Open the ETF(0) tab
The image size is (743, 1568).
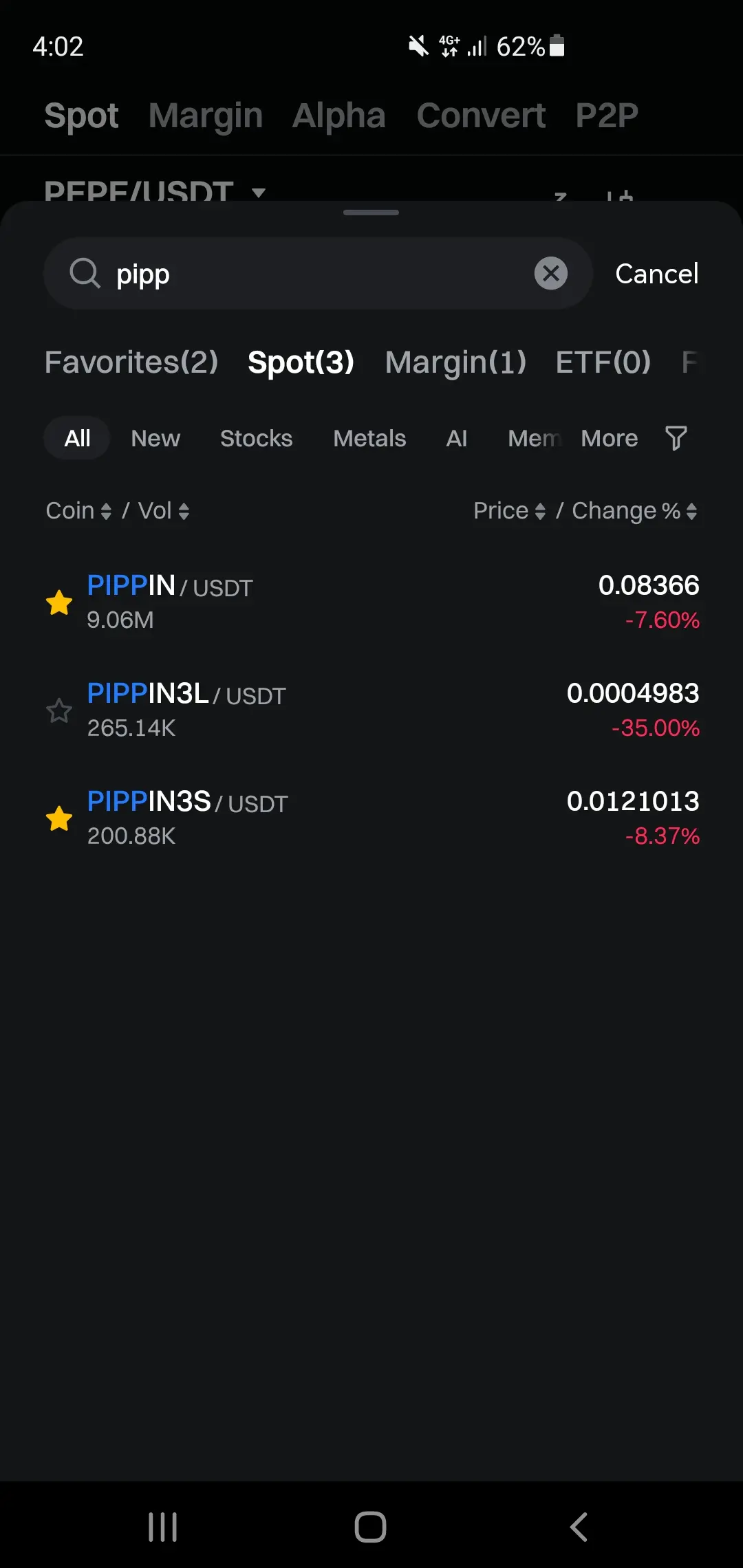603,362
